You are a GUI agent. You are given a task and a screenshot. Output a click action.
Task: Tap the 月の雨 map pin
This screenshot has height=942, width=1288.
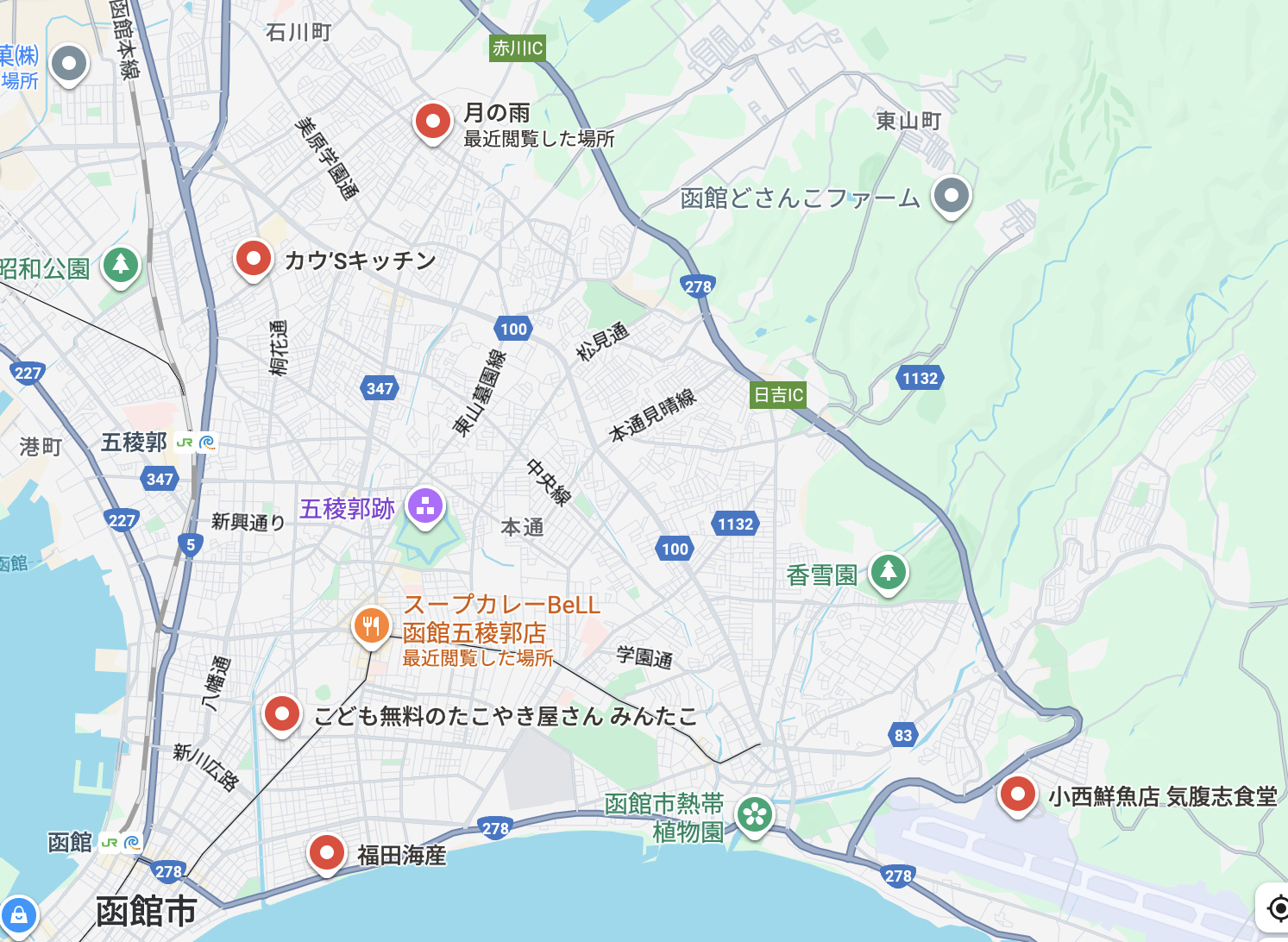432,122
